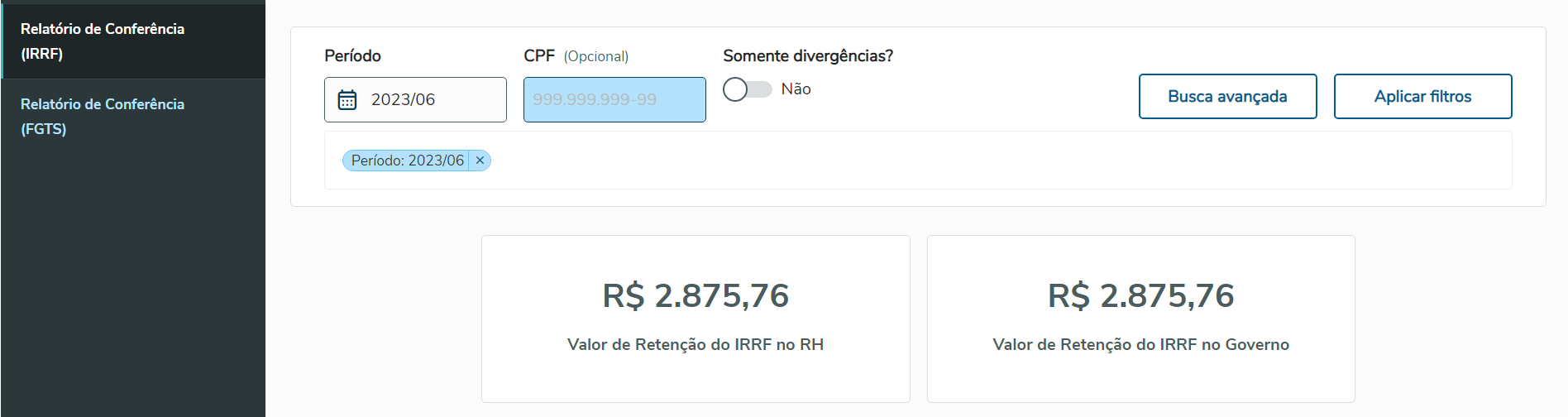Focus the CPF input field
The width and height of the screenshot is (1568, 417).
614,100
